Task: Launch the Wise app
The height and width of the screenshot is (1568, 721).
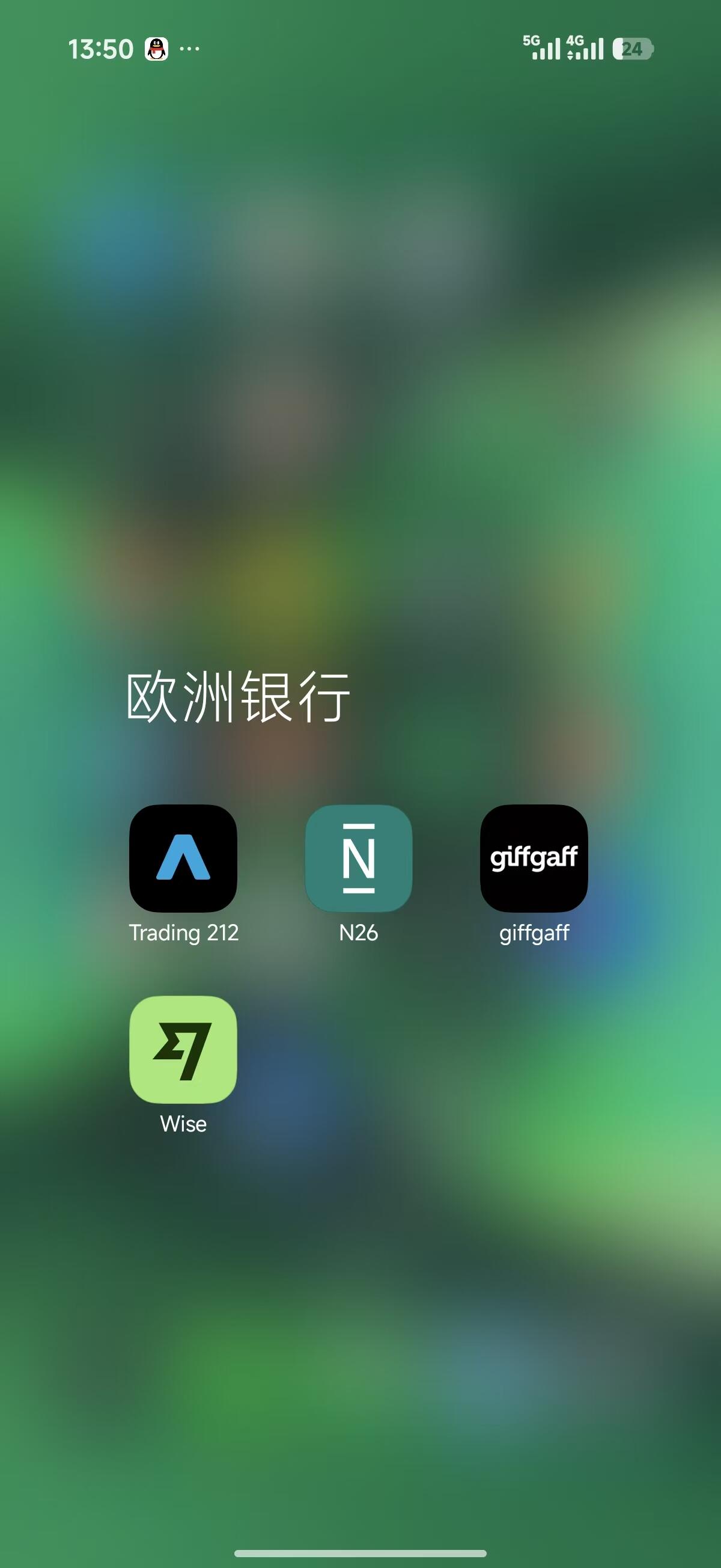Action: pos(183,1049)
